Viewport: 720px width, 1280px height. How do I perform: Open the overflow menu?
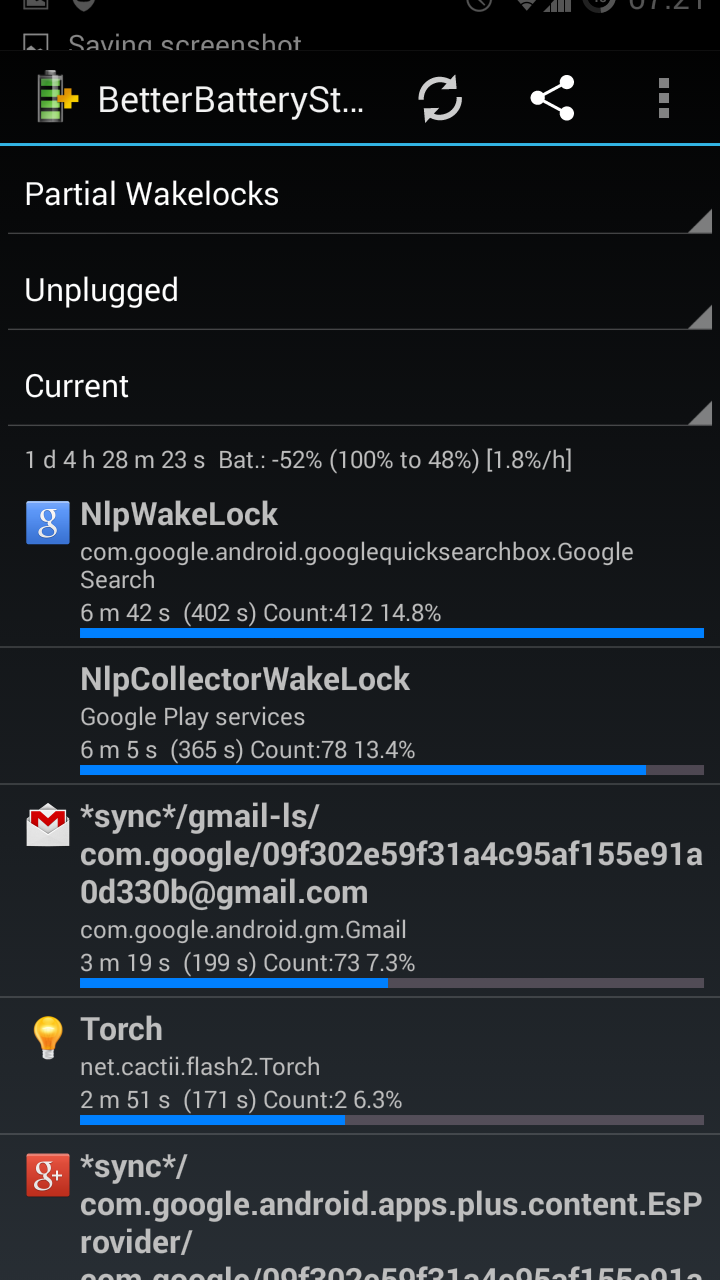[x=664, y=99]
